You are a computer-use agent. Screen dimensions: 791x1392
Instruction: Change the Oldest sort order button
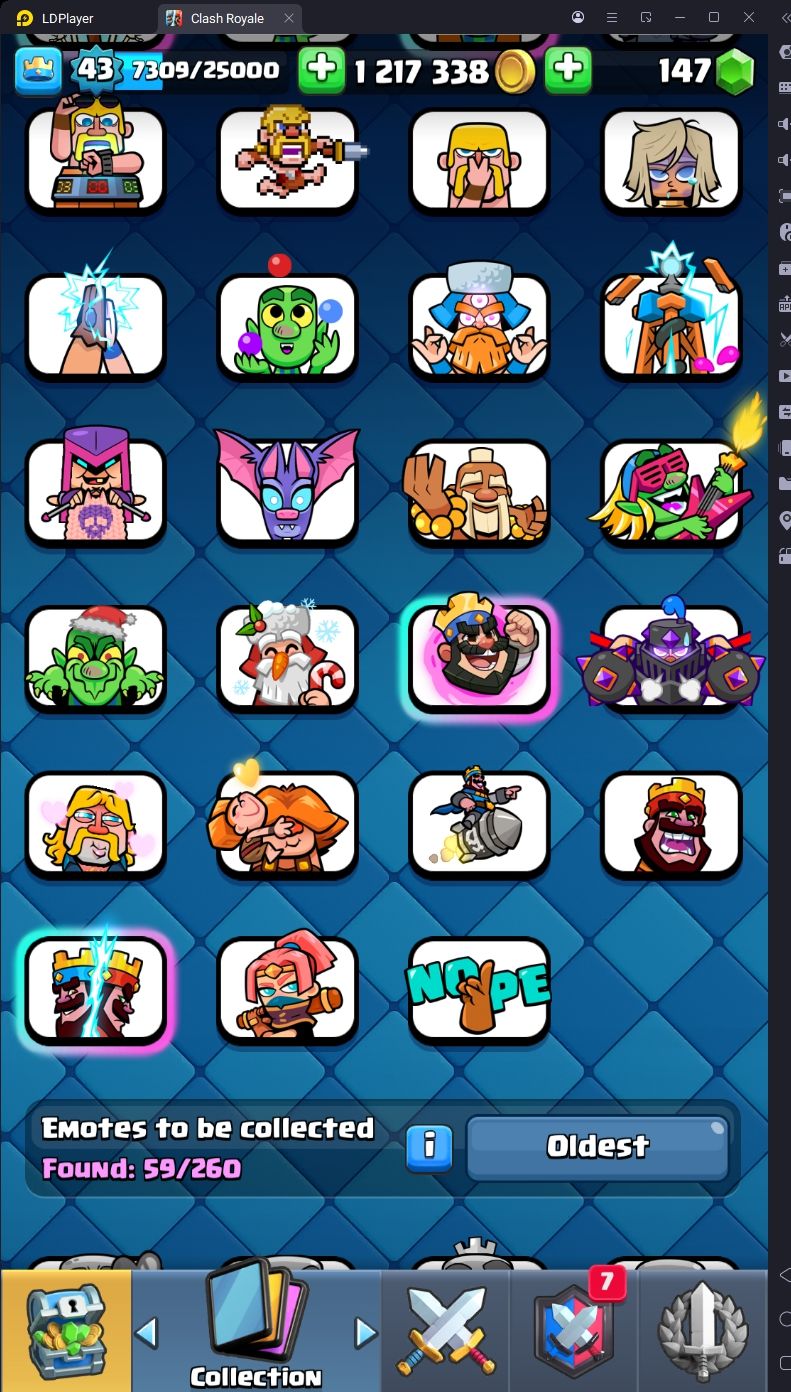[x=597, y=1147]
